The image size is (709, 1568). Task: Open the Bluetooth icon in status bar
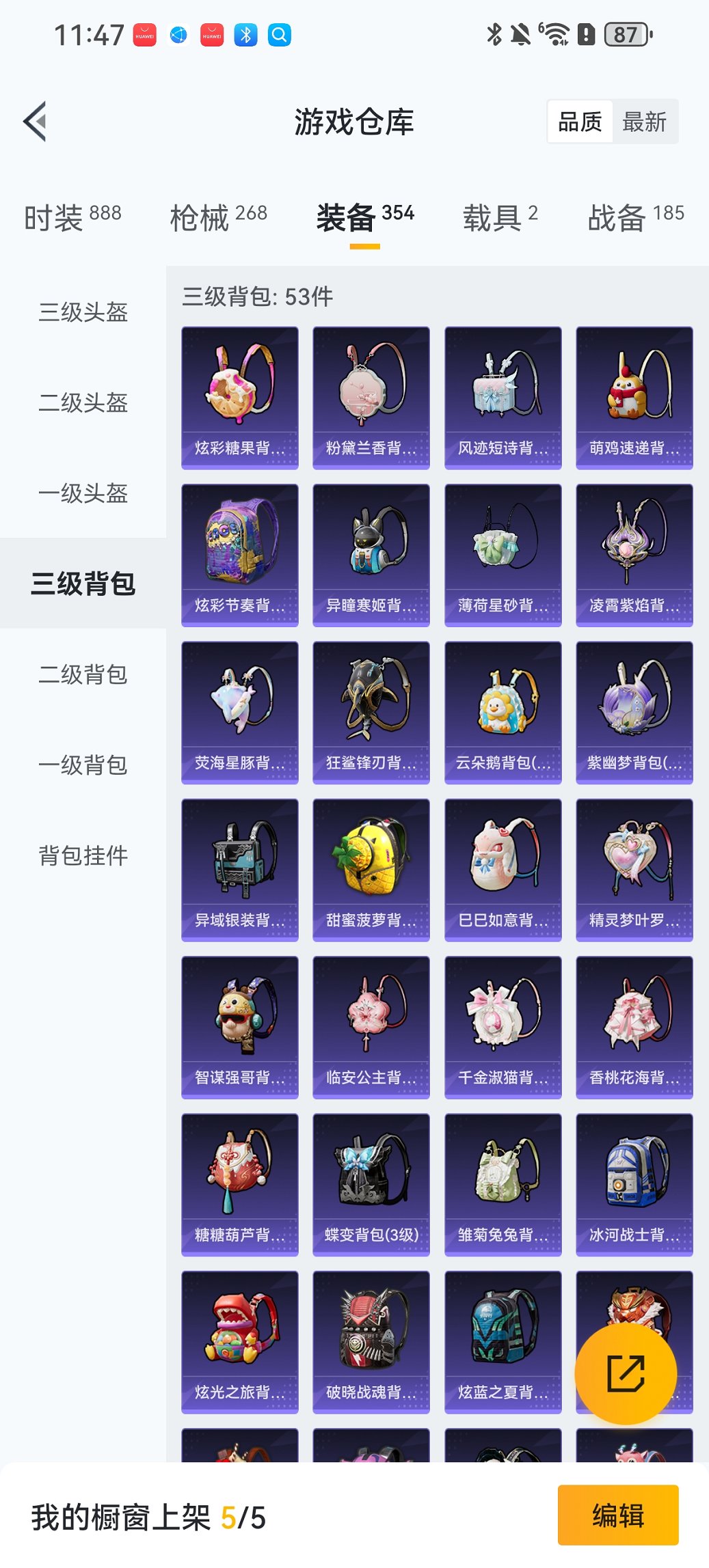pyautogui.click(x=247, y=34)
